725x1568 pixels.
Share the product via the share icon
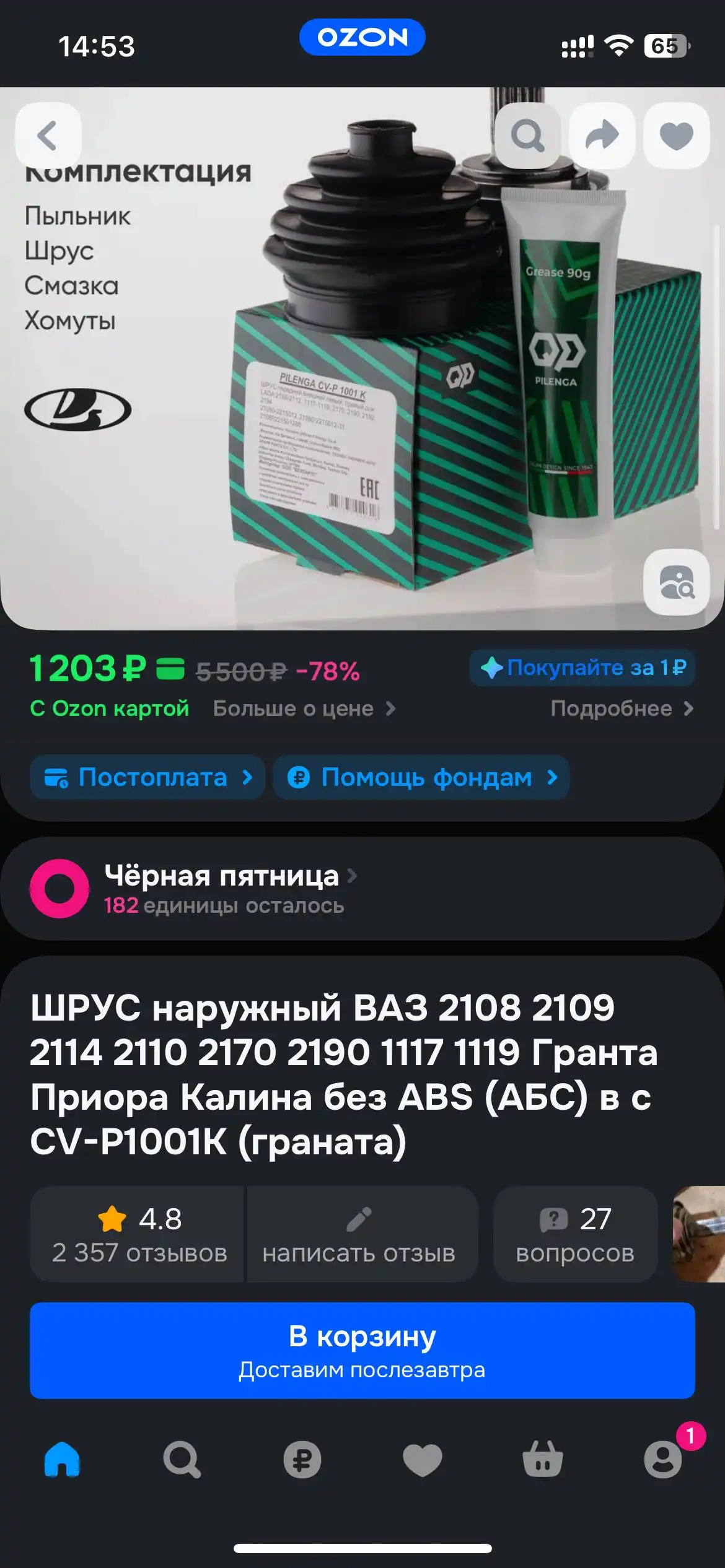coord(604,136)
